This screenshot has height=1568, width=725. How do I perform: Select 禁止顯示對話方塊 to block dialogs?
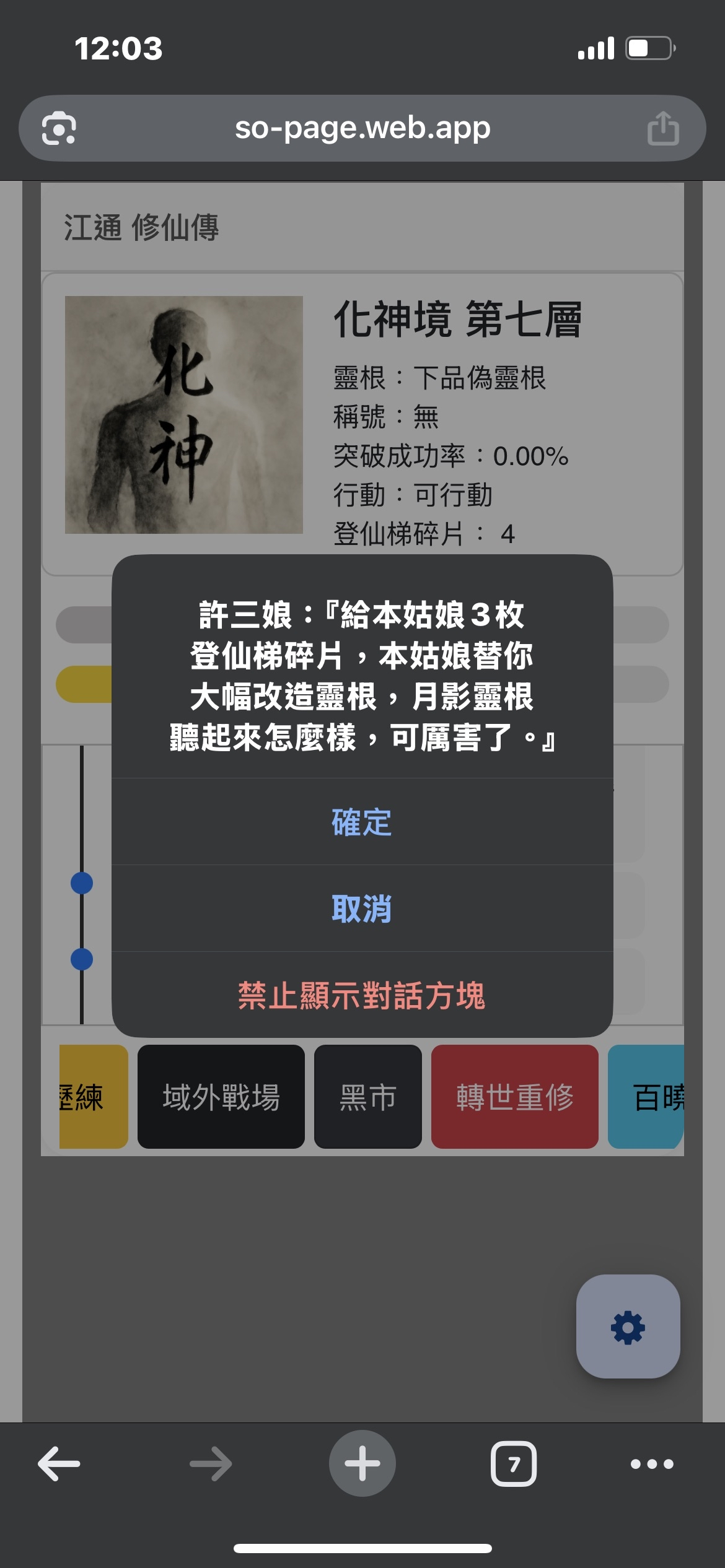tap(362, 996)
